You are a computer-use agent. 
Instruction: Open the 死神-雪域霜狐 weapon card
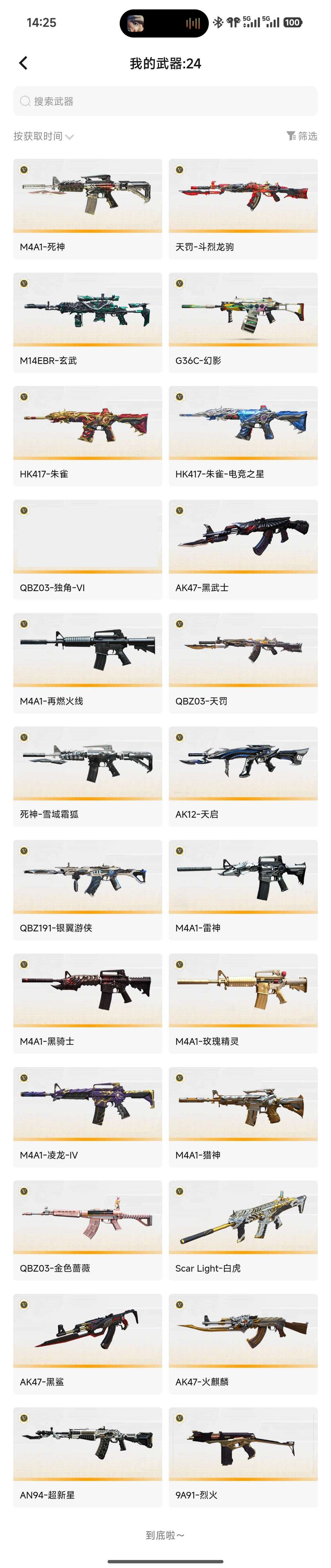click(88, 775)
